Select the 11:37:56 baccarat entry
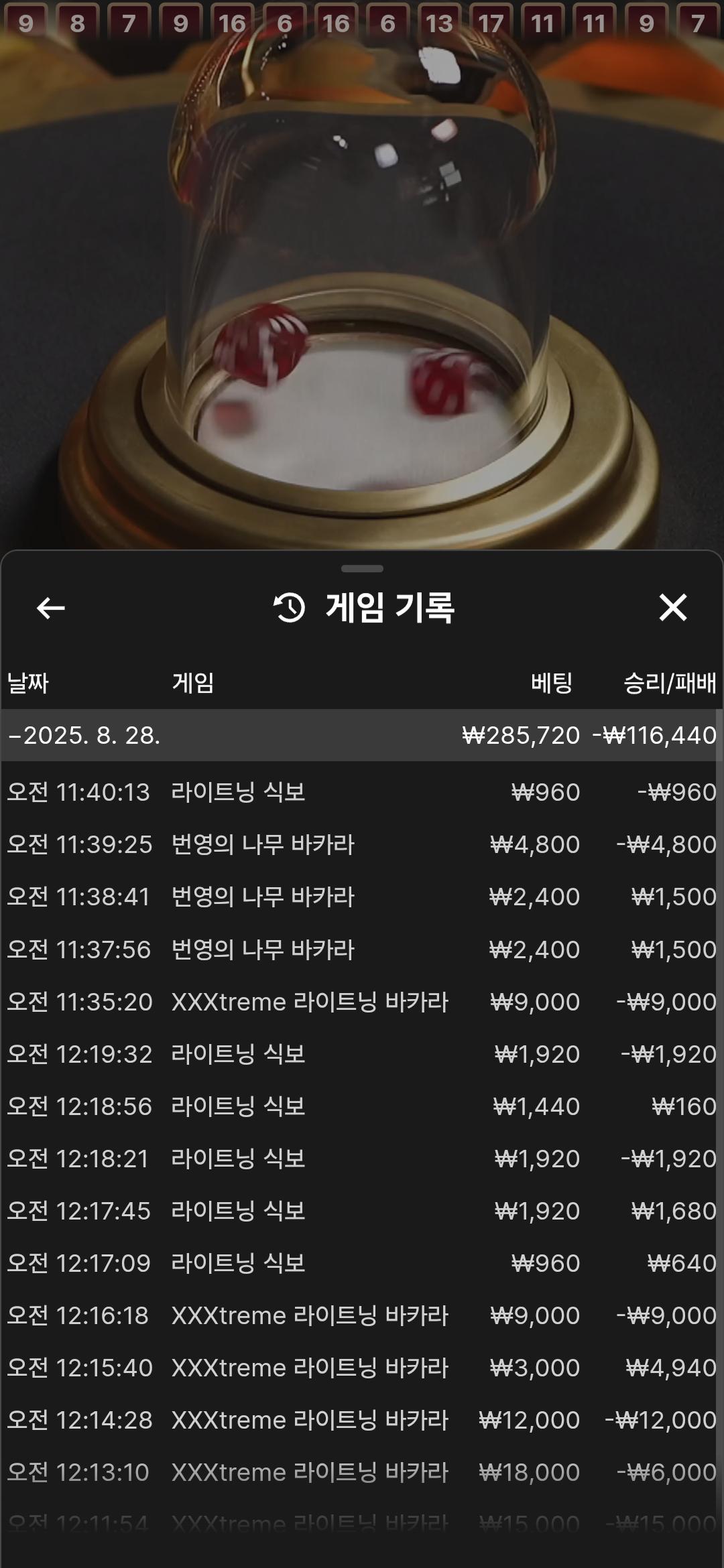The width and height of the screenshot is (724, 1568). tap(362, 950)
